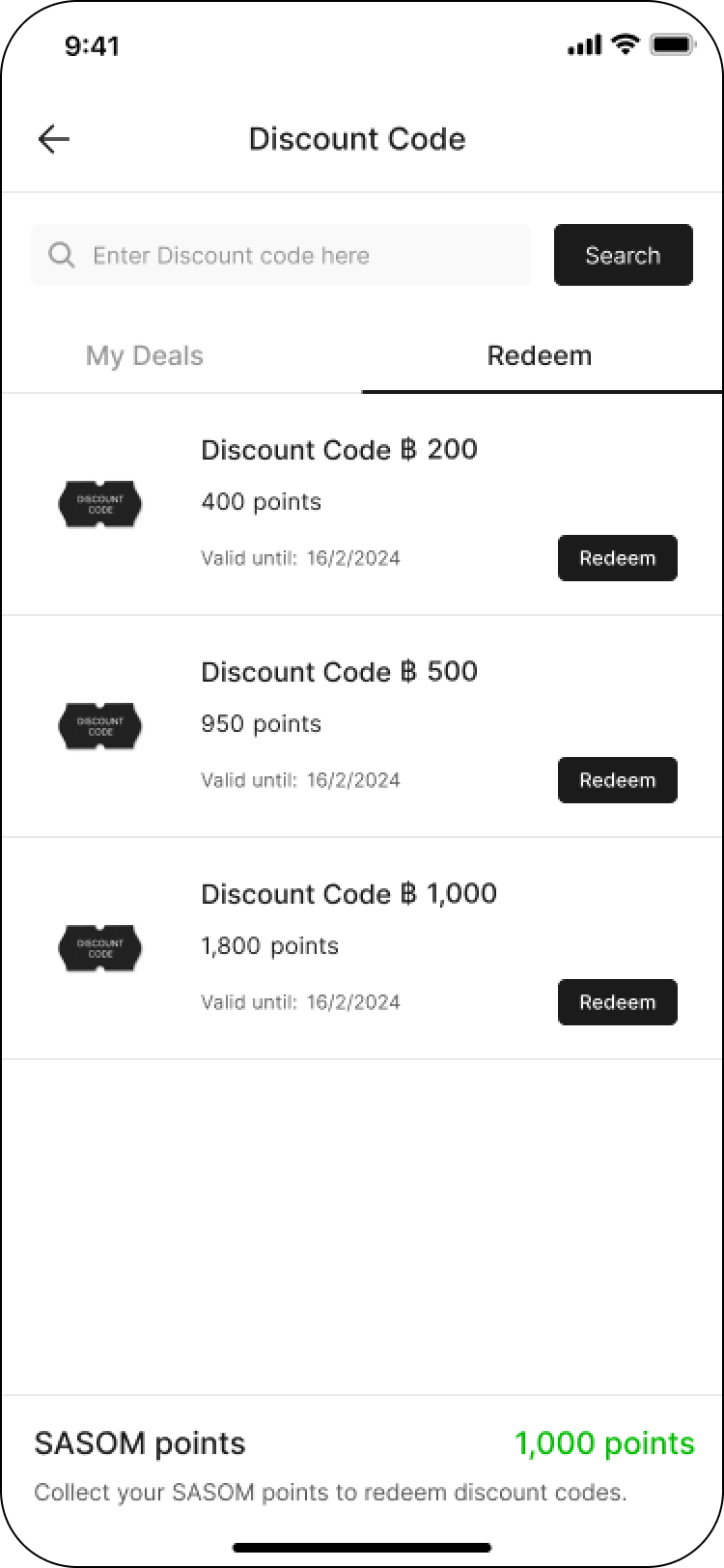The width and height of the screenshot is (724, 1568).
Task: Click the back arrow to return
Action: tap(54, 139)
